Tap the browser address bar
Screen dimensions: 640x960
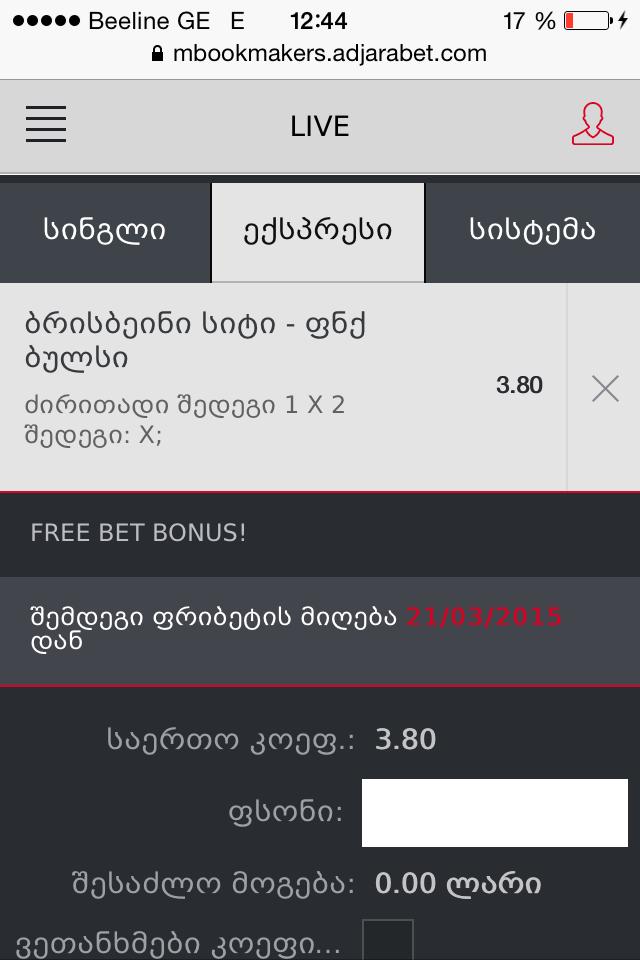pyautogui.click(x=320, y=54)
